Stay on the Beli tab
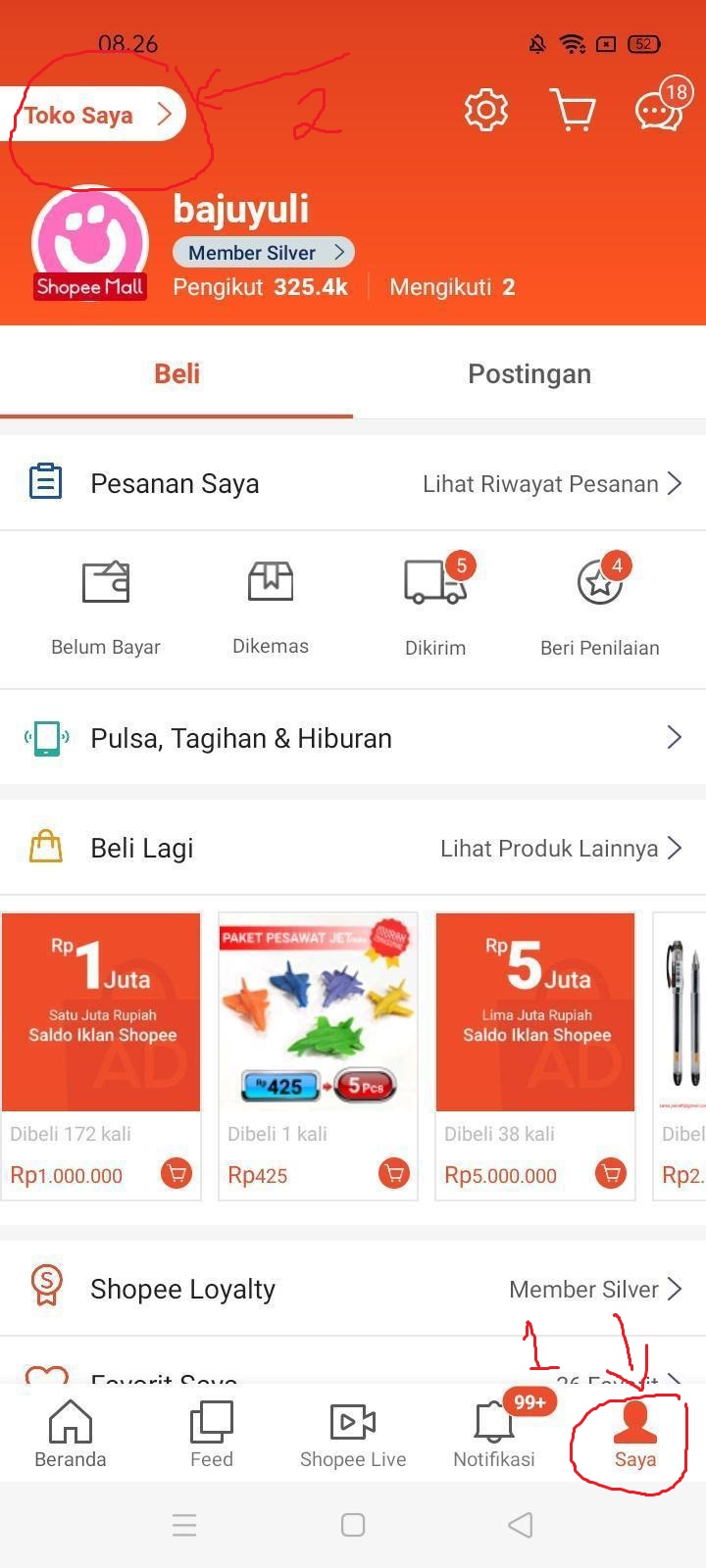706x1568 pixels. (x=176, y=373)
